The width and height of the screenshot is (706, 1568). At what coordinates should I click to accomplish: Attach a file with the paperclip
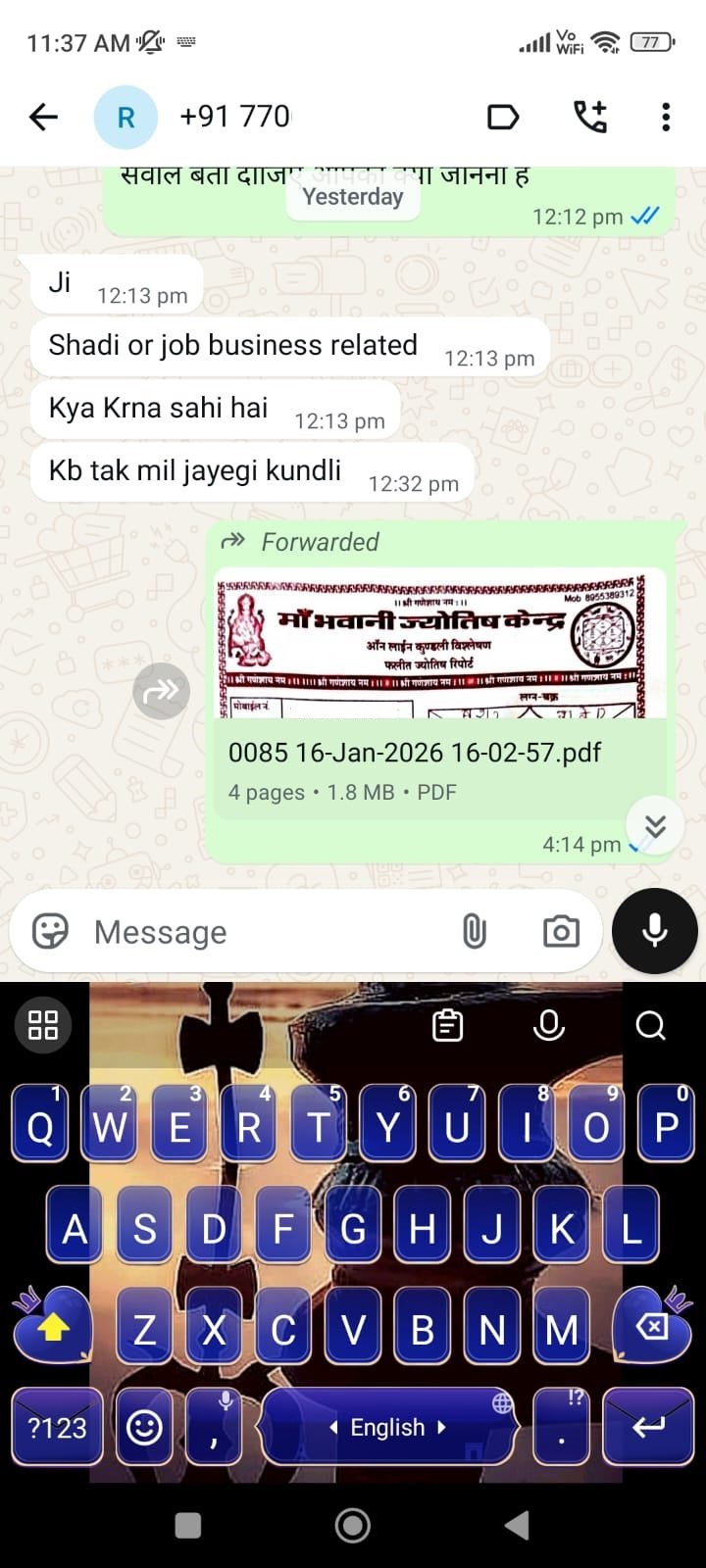point(475,931)
